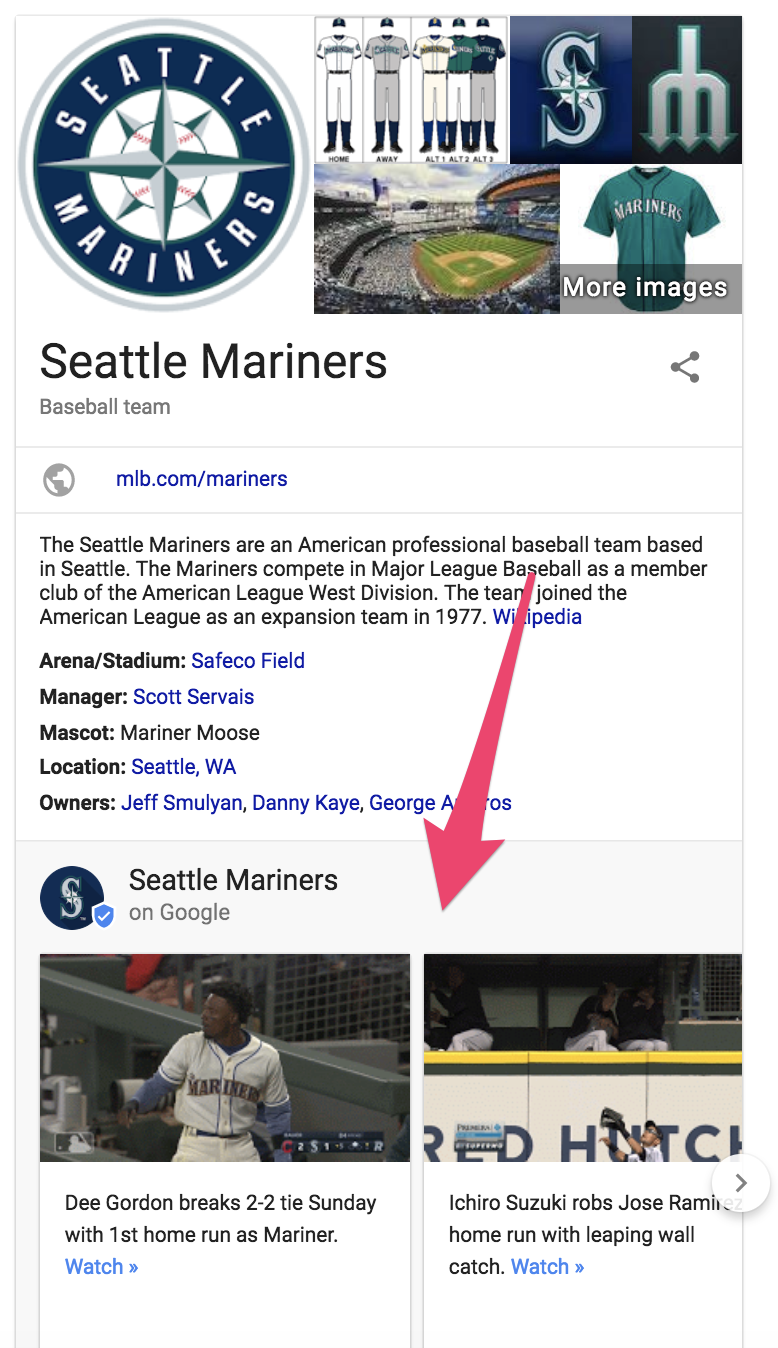The height and width of the screenshot is (1348, 778).
Task: Open owner Danny Kaye link
Action: 305,803
